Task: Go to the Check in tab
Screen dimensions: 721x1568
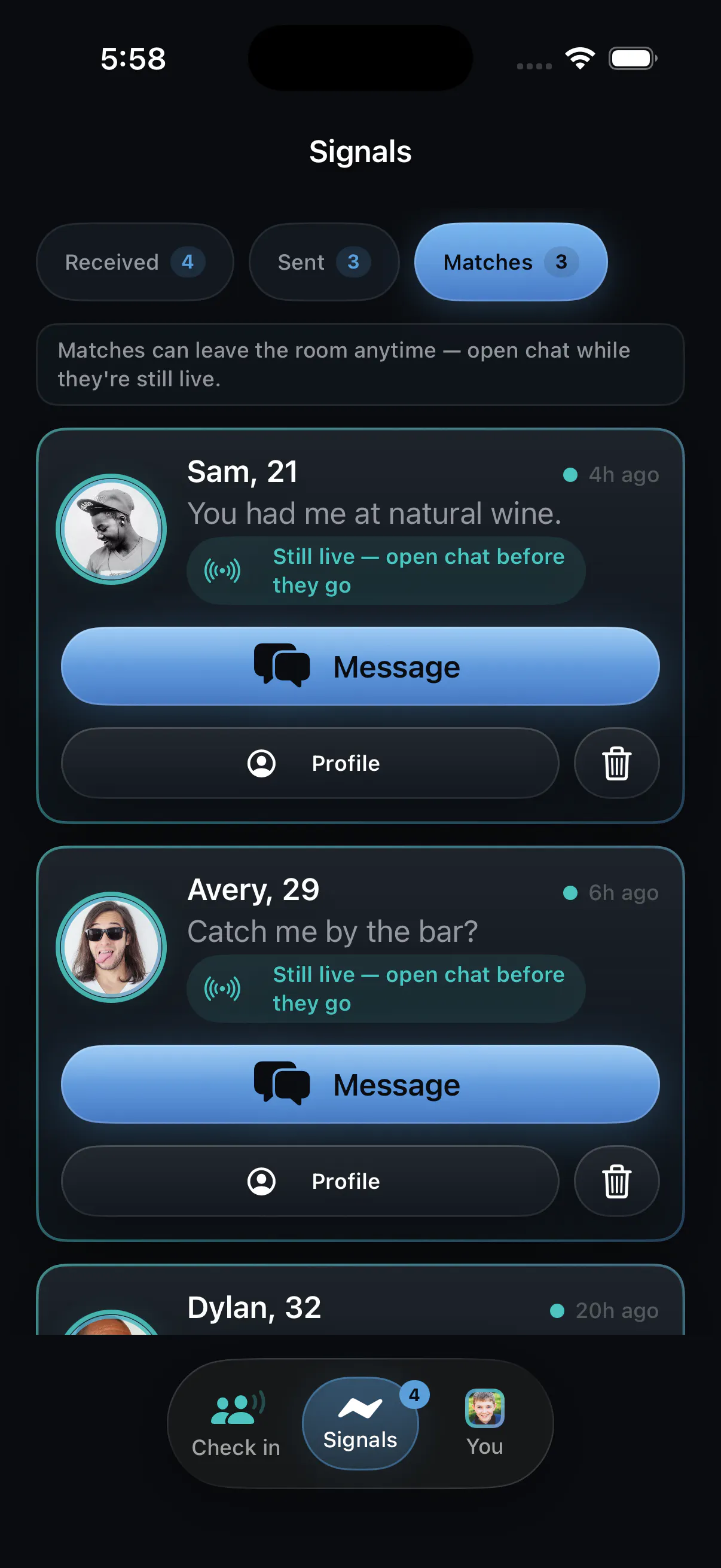Action: pos(236,1424)
